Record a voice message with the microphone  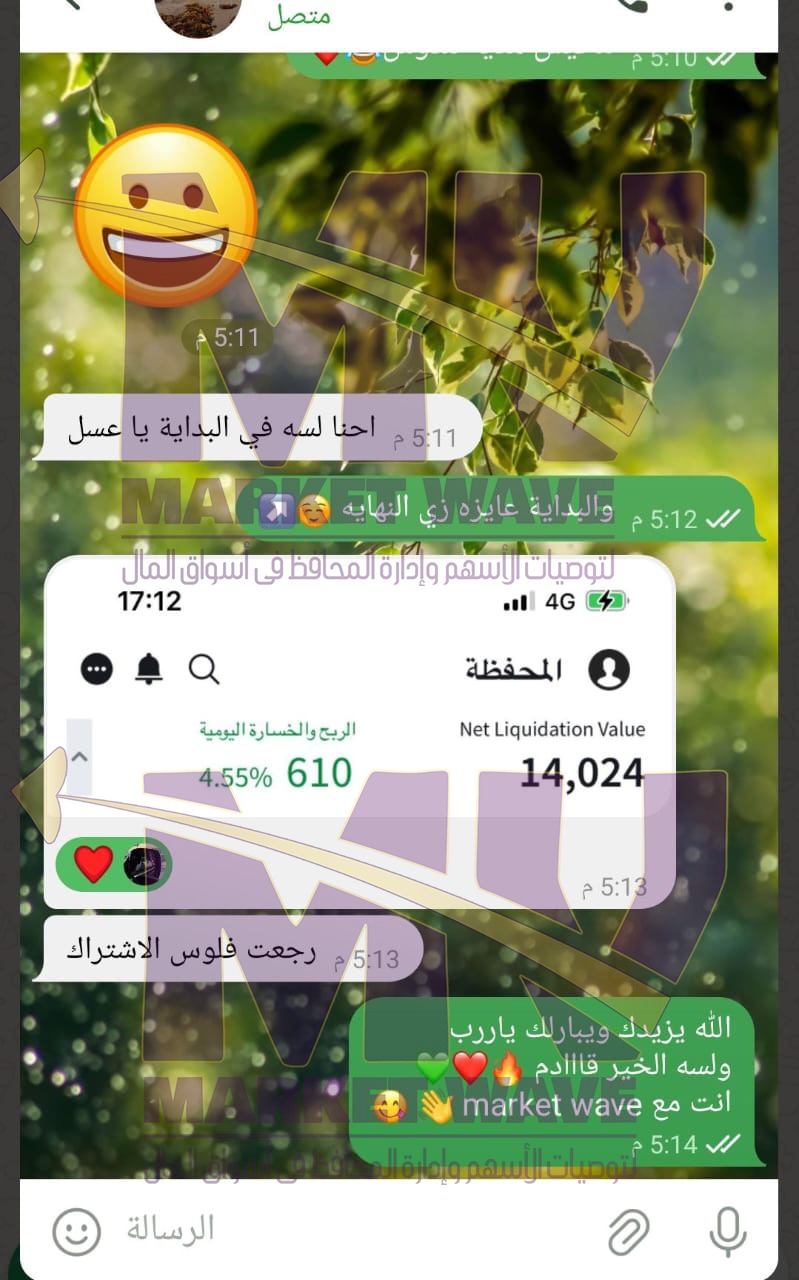coord(727,1231)
